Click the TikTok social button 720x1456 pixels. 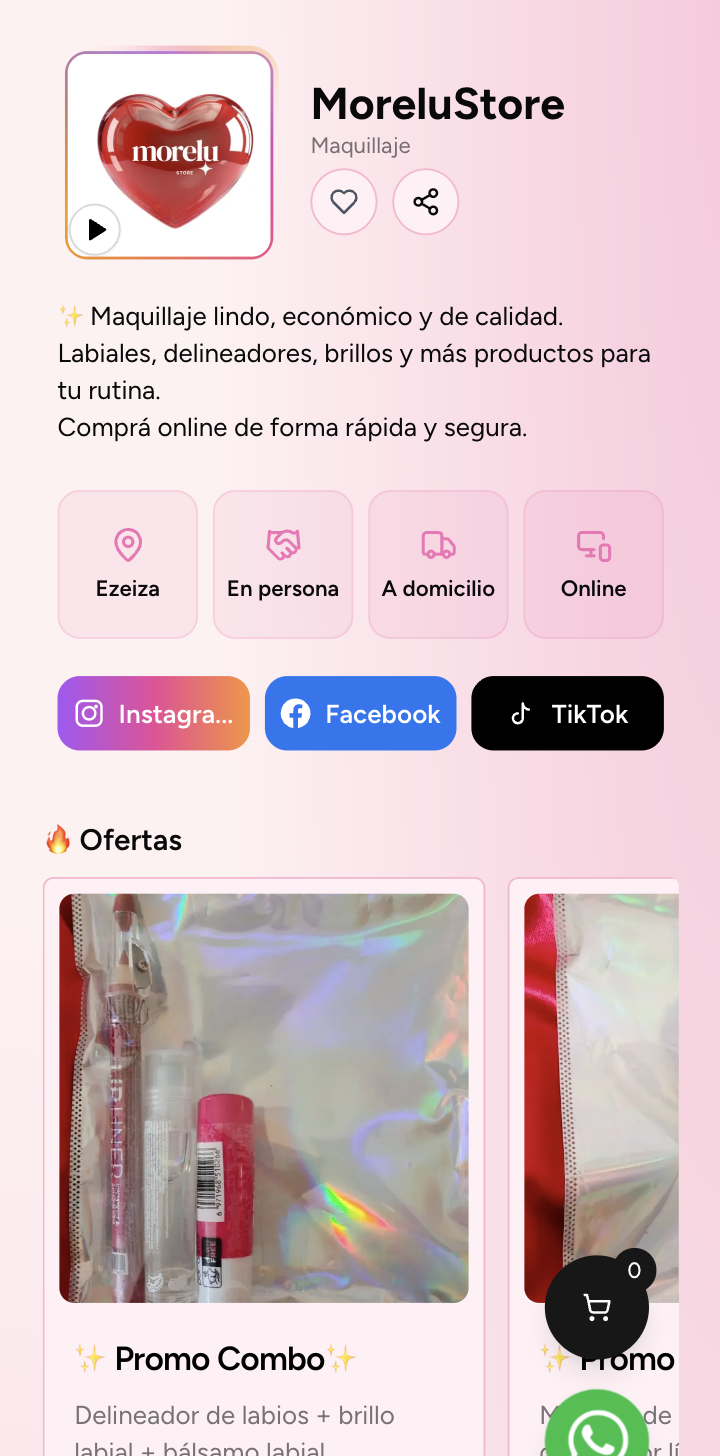point(567,713)
